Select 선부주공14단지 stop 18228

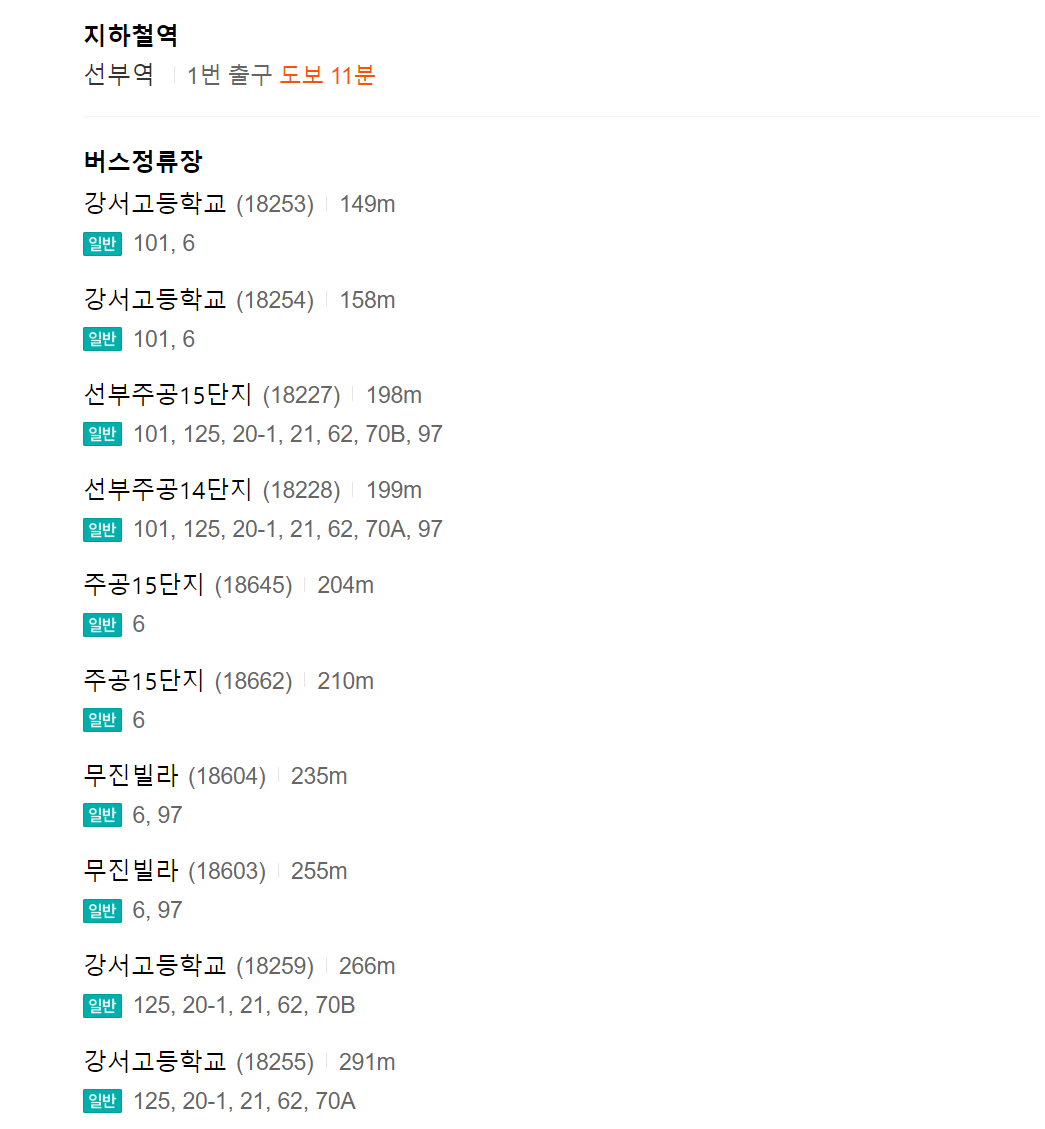pyautogui.click(x=168, y=490)
